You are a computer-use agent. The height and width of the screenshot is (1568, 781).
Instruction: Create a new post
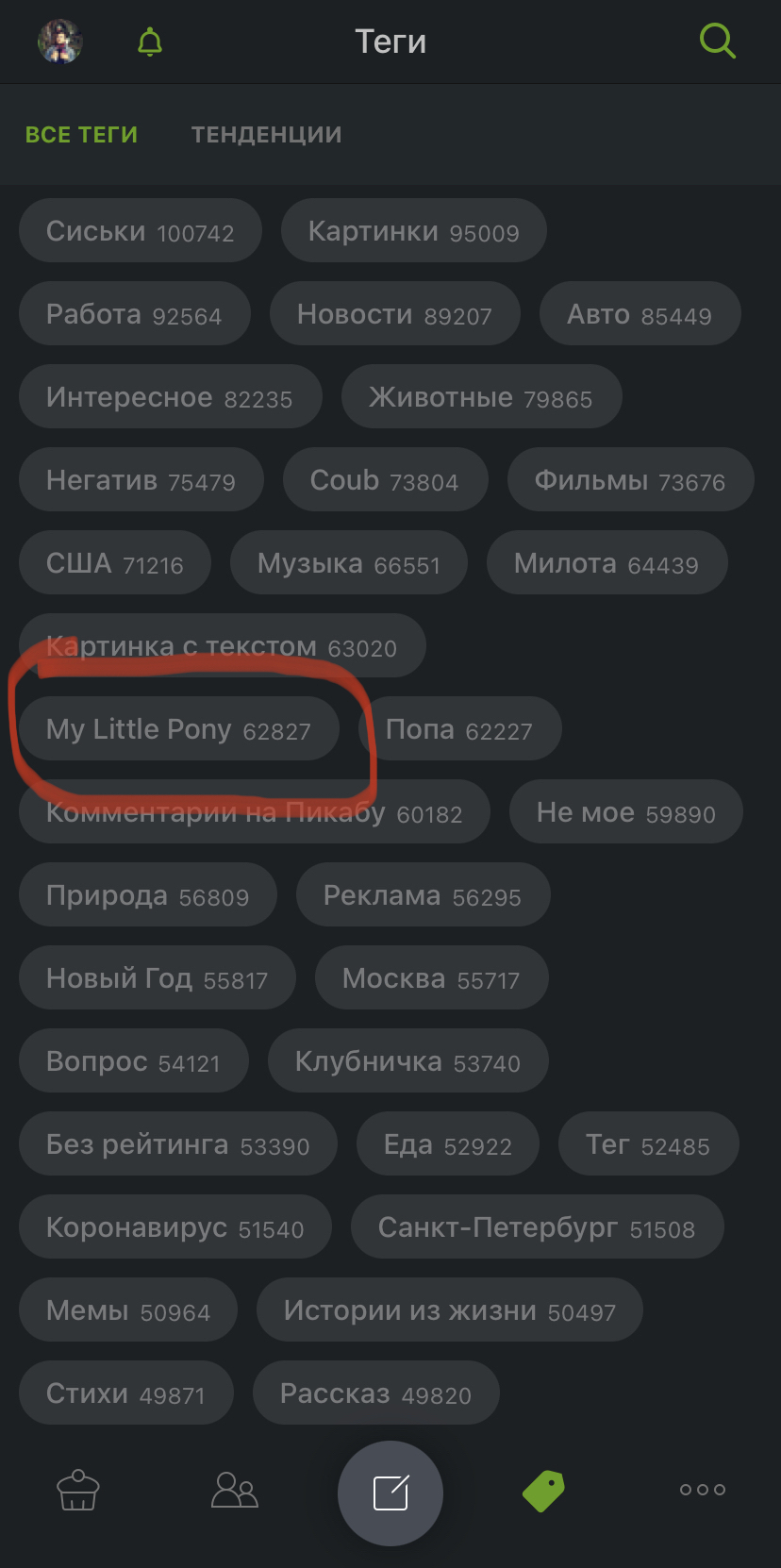(x=390, y=1493)
